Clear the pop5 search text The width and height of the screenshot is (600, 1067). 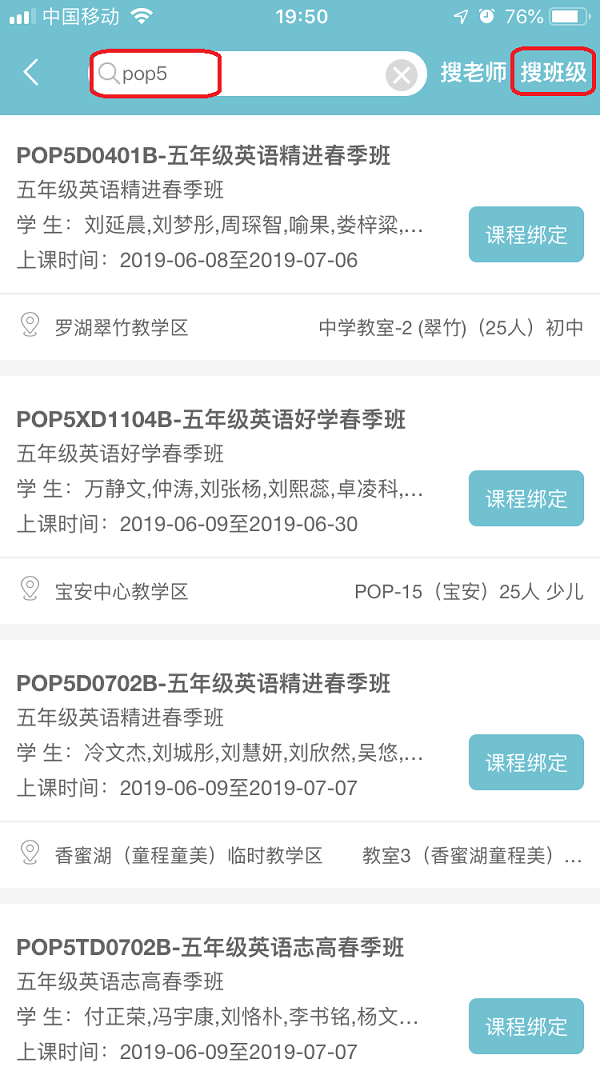point(401,75)
